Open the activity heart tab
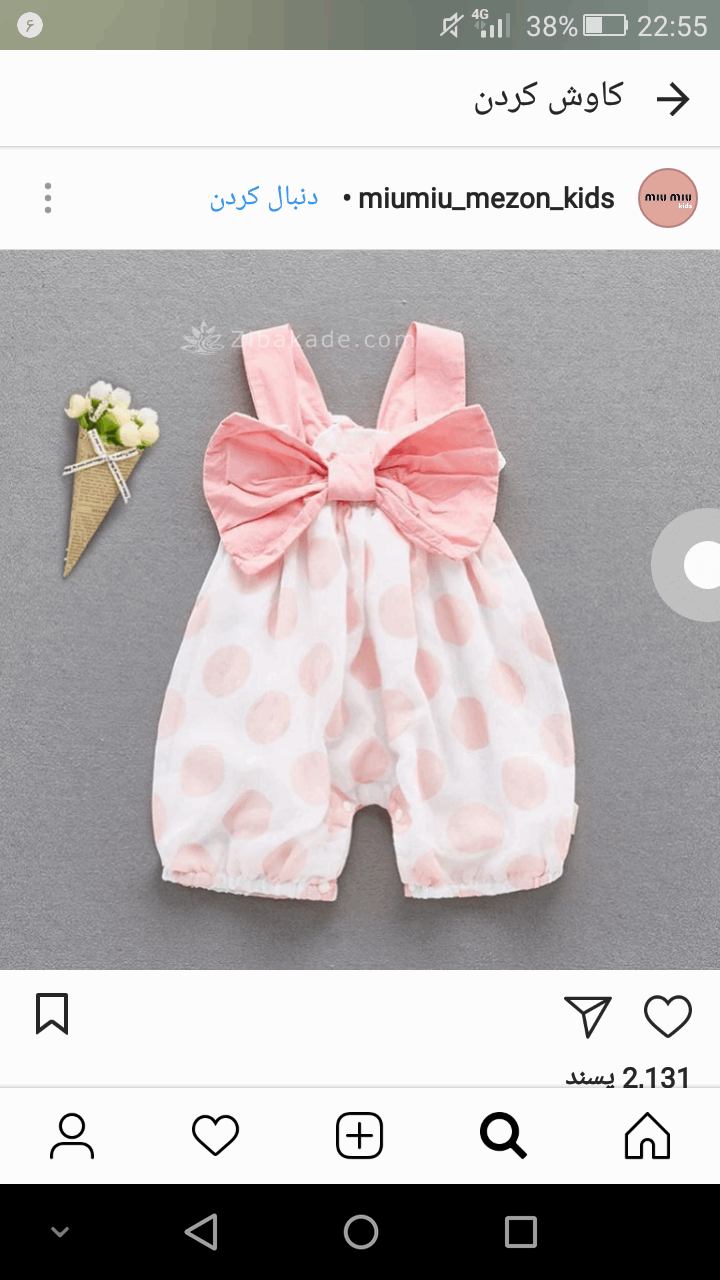The width and height of the screenshot is (720, 1280). [215, 1135]
